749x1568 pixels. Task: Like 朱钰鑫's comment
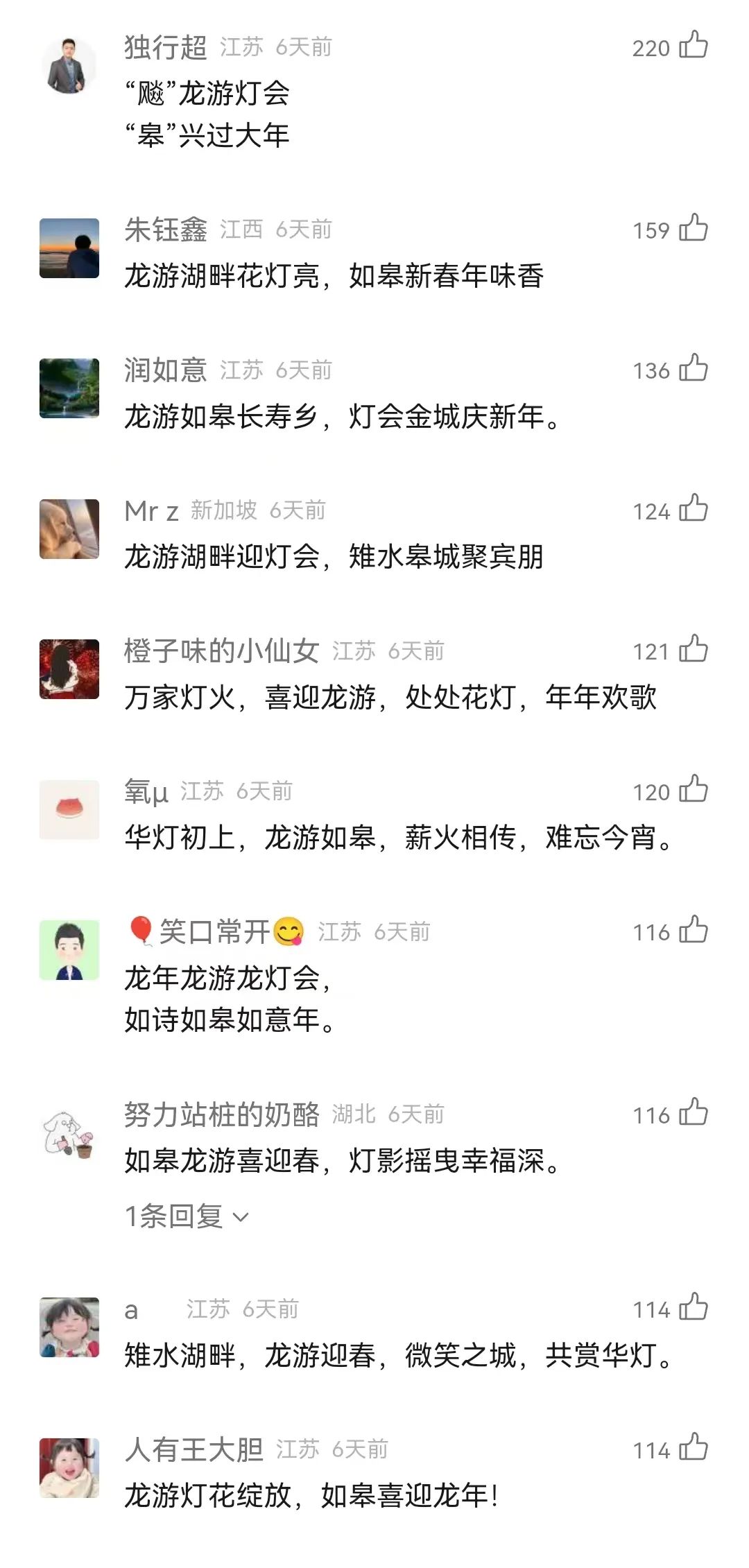click(x=693, y=228)
